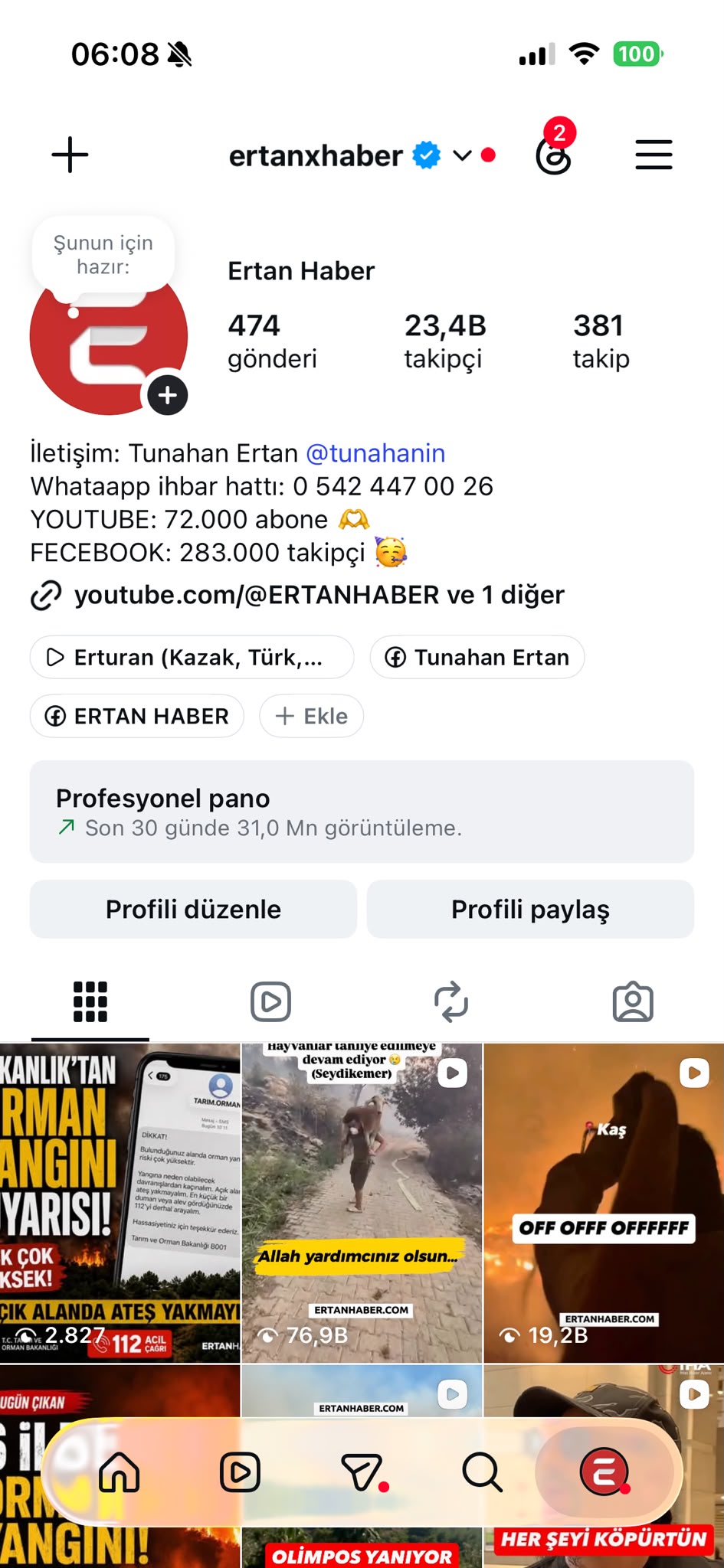
Task: Open search from the bottom navigation
Action: pyautogui.click(x=482, y=1472)
